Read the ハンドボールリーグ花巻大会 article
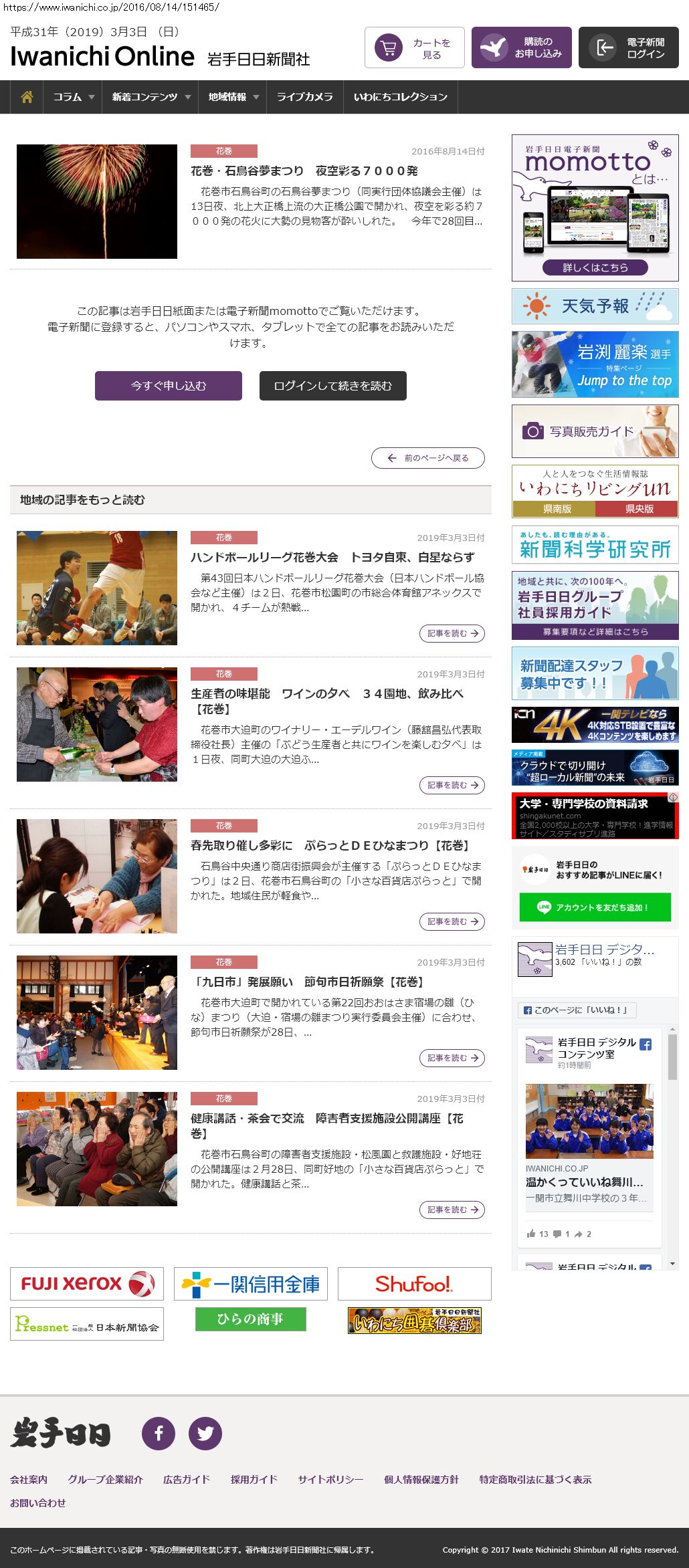The height and width of the screenshot is (1568, 689). [332, 557]
